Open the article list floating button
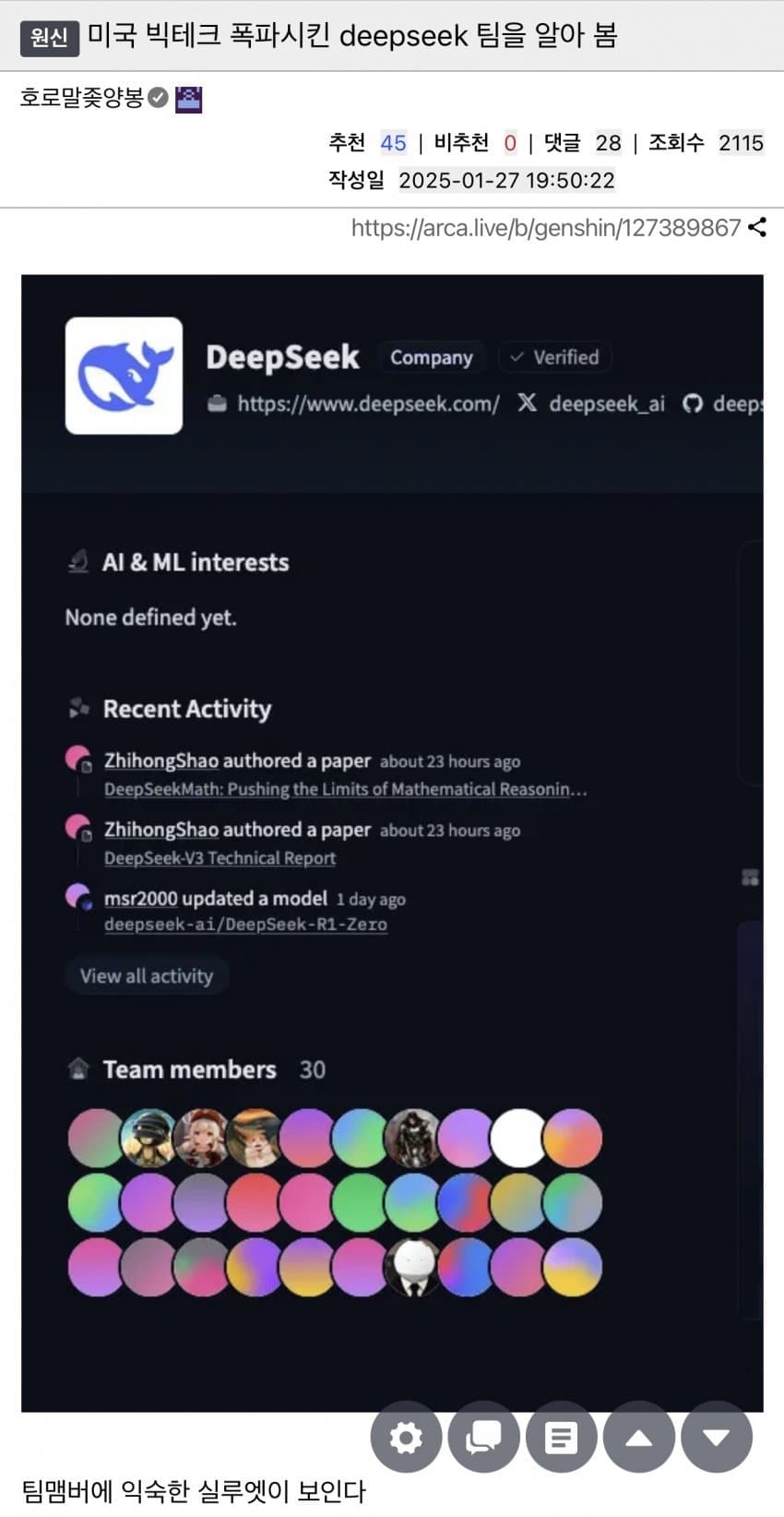Viewport: 784px width, 1517px height. point(561,1437)
